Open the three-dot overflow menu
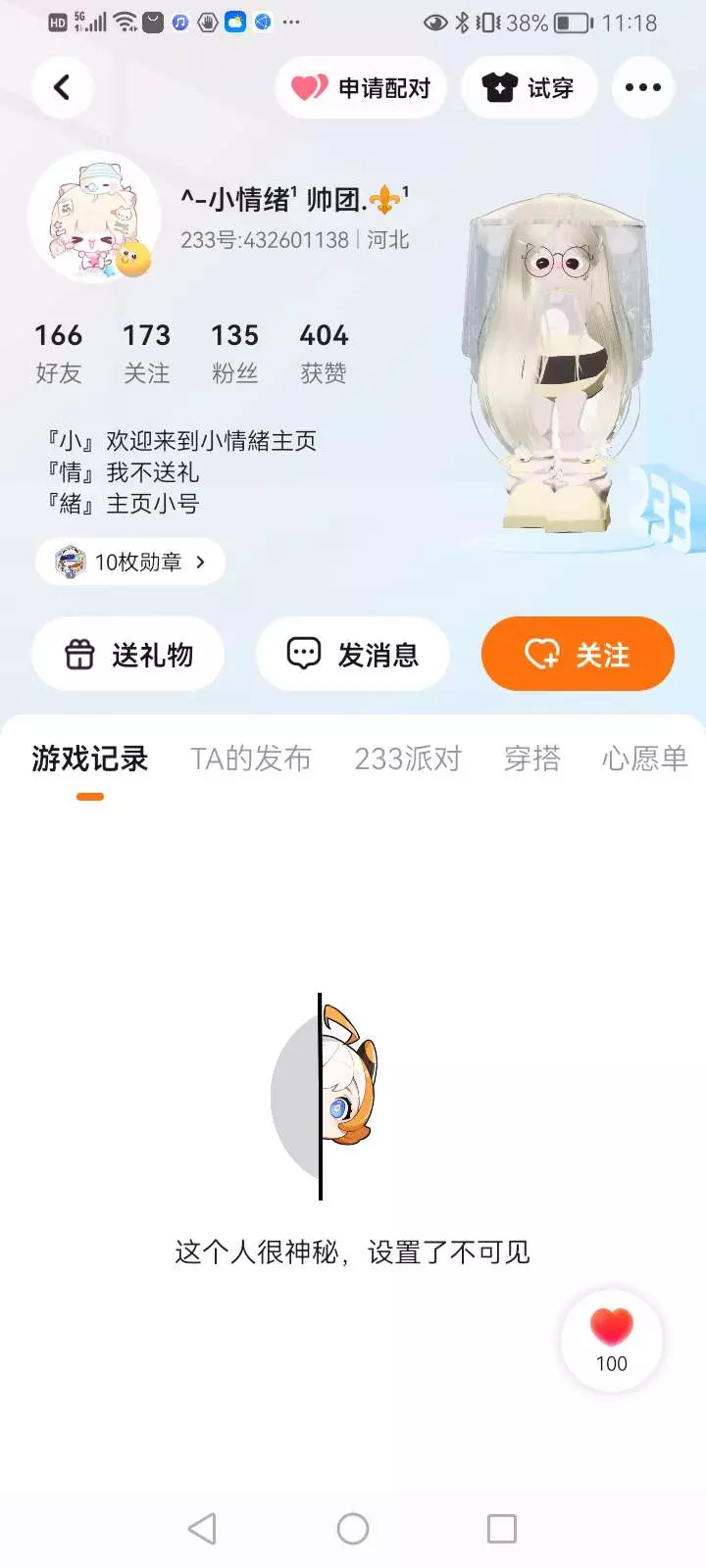Viewport: 706px width, 1568px height. 643,87
